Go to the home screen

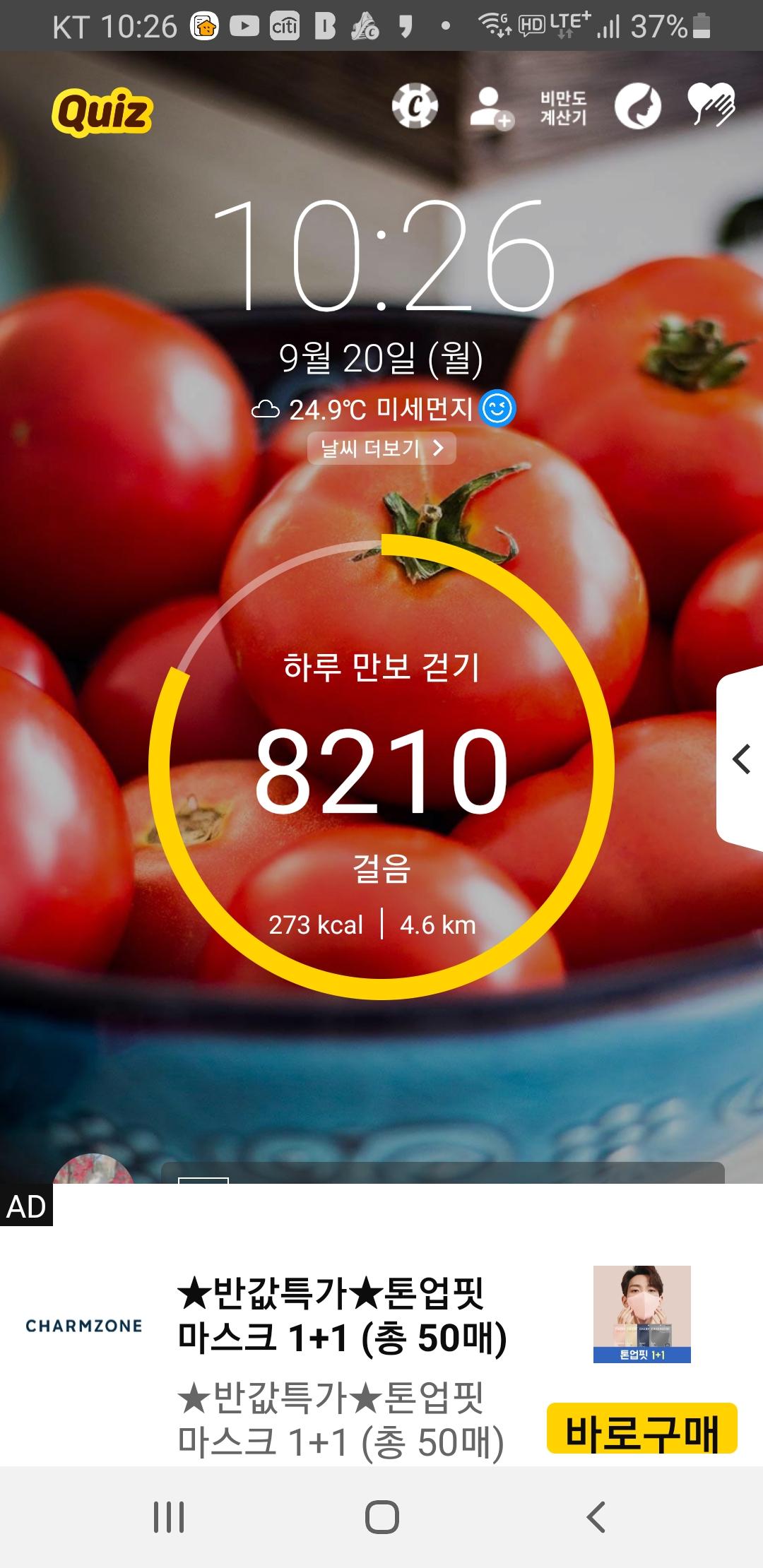click(x=381, y=1516)
